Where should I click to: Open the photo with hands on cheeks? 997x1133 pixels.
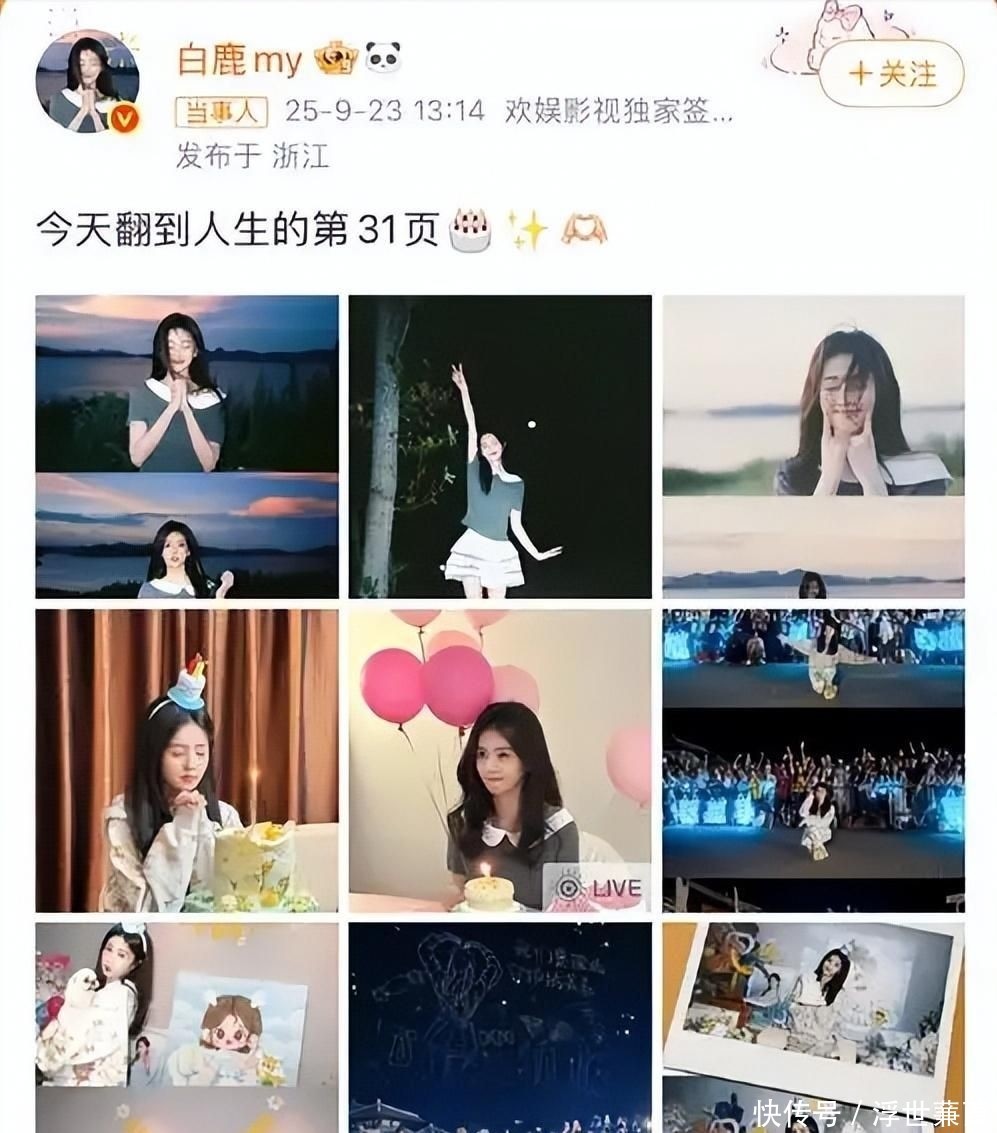tap(813, 446)
